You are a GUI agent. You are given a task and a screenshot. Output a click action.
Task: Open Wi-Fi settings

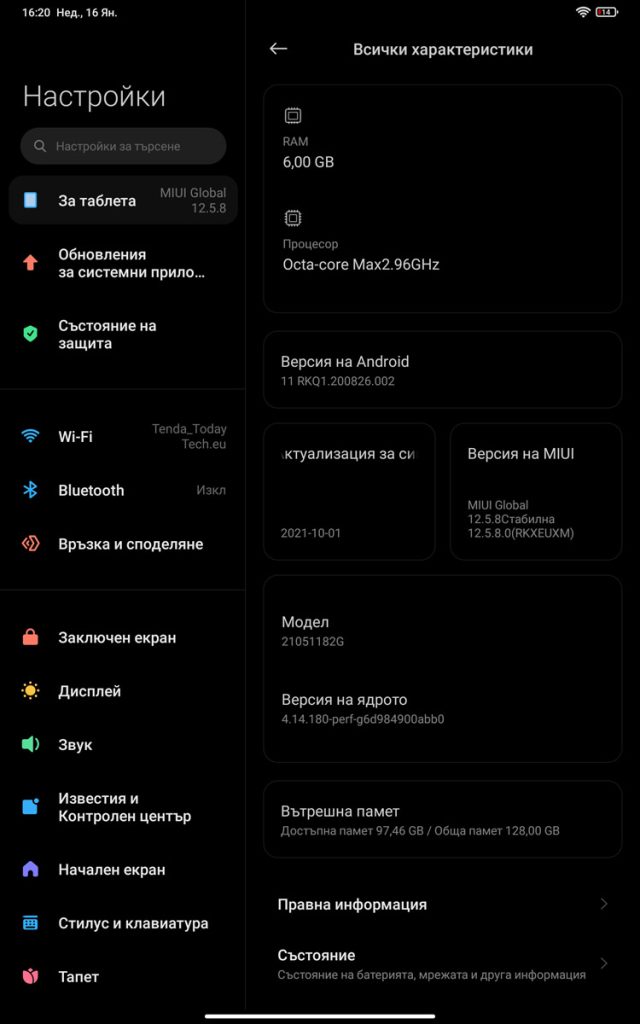[123, 436]
